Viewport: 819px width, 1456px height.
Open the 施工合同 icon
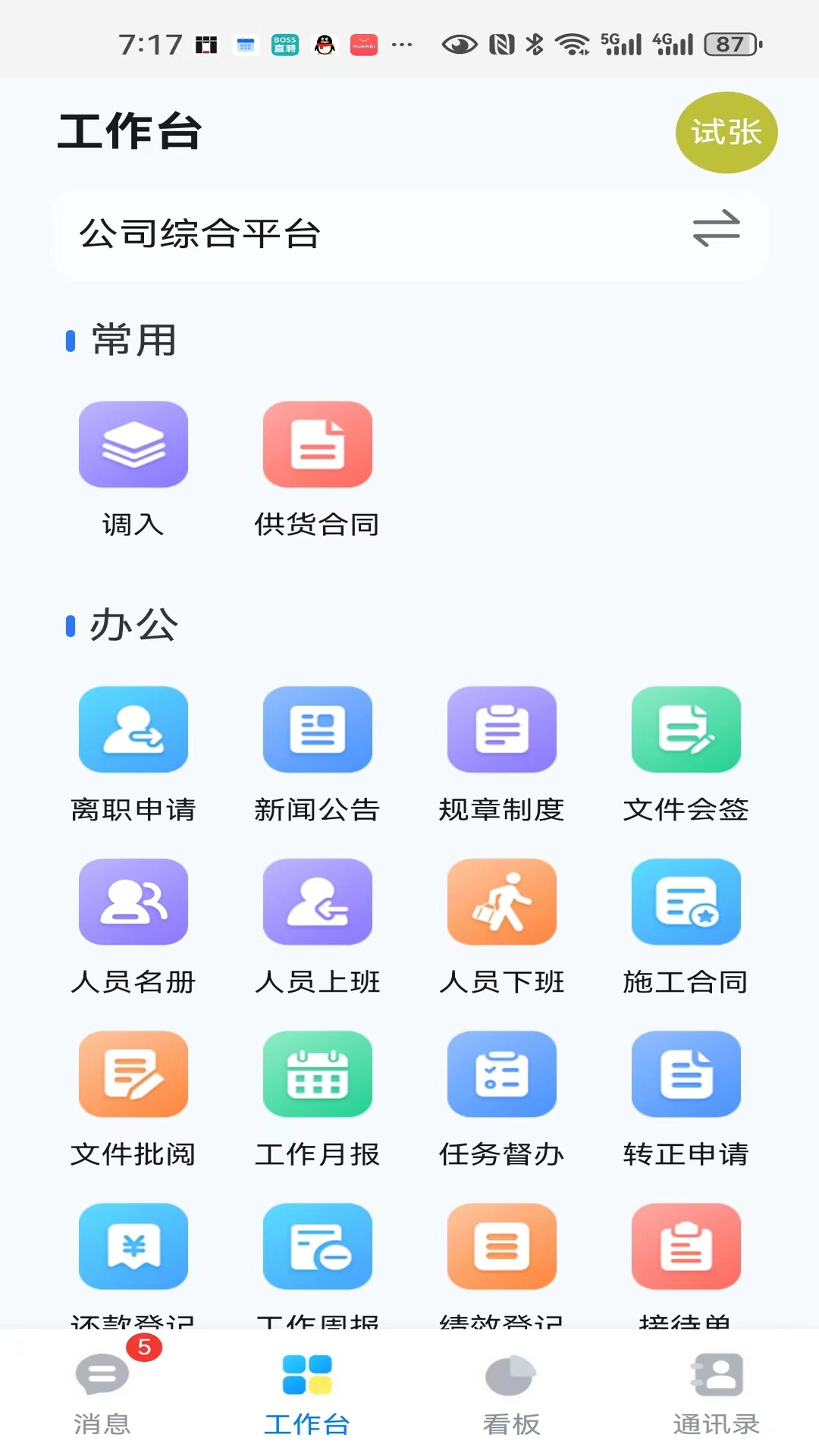(686, 902)
